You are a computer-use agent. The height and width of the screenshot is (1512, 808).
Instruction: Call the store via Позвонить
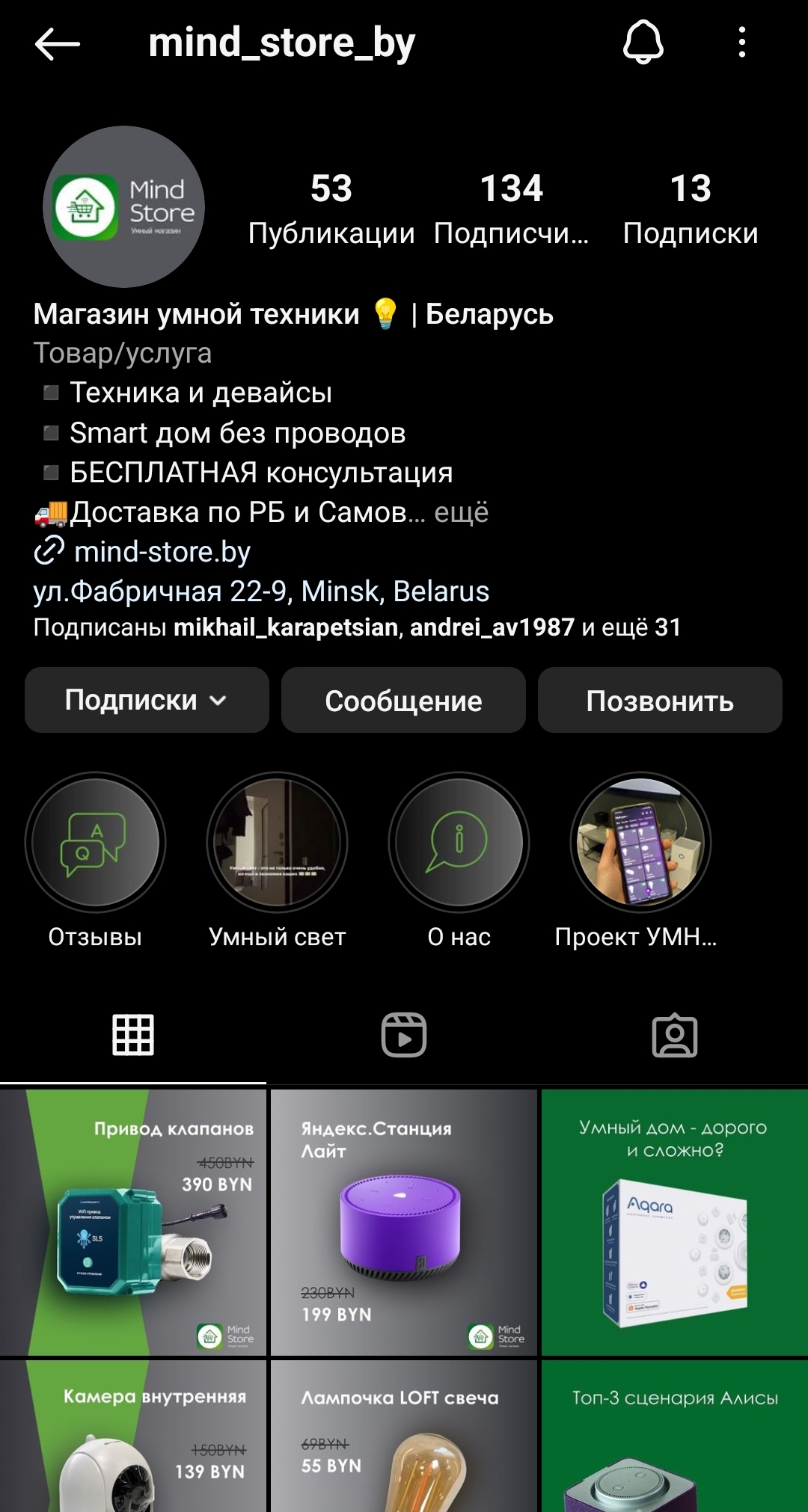coord(660,700)
